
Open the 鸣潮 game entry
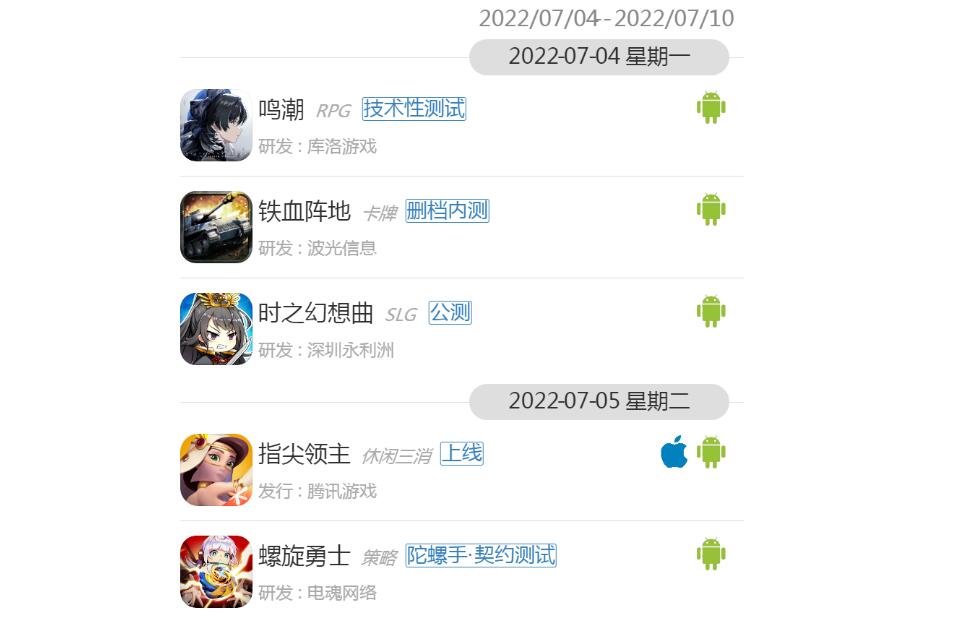[x=281, y=109]
